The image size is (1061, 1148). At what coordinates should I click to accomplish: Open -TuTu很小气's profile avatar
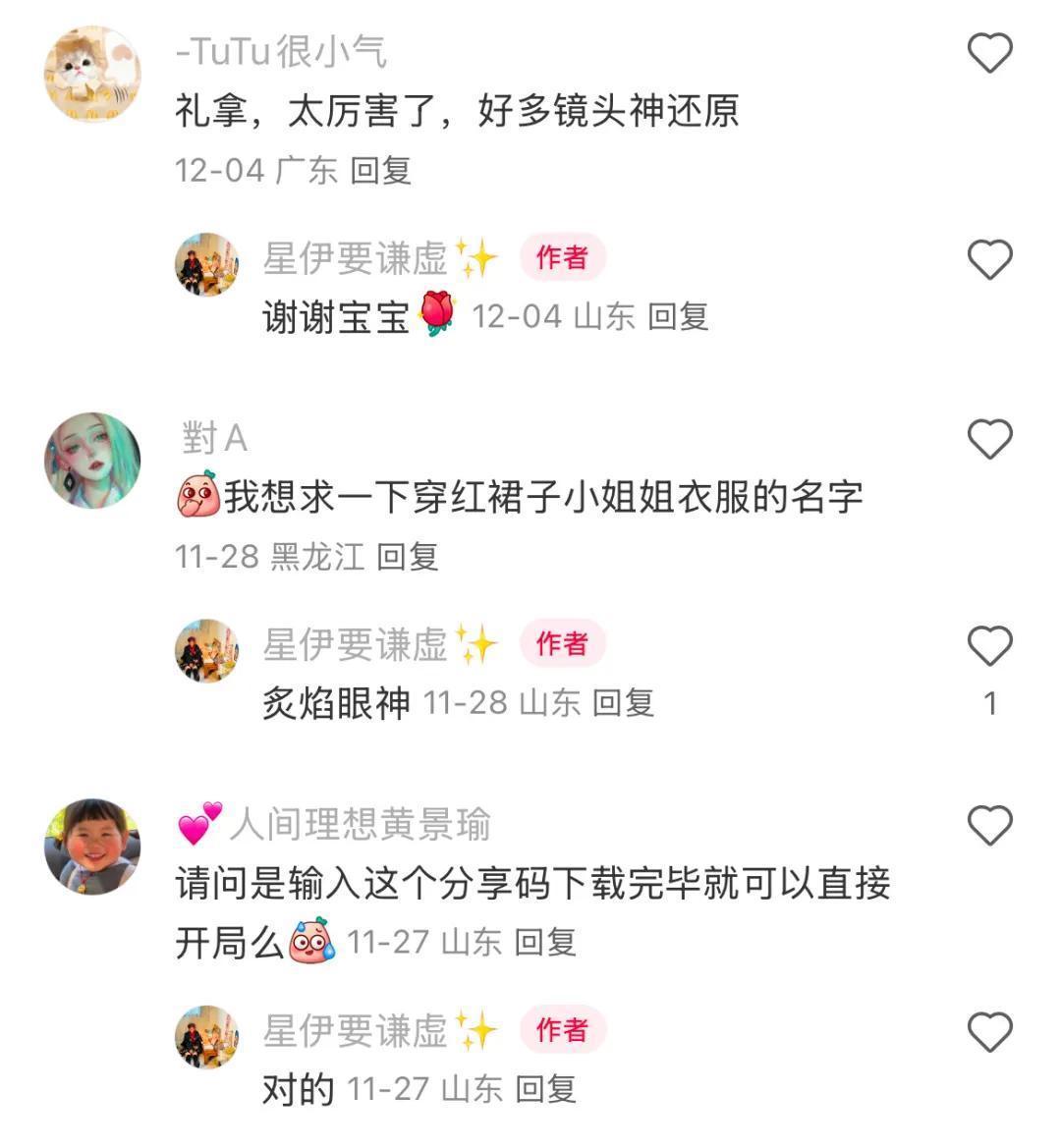click(x=93, y=75)
